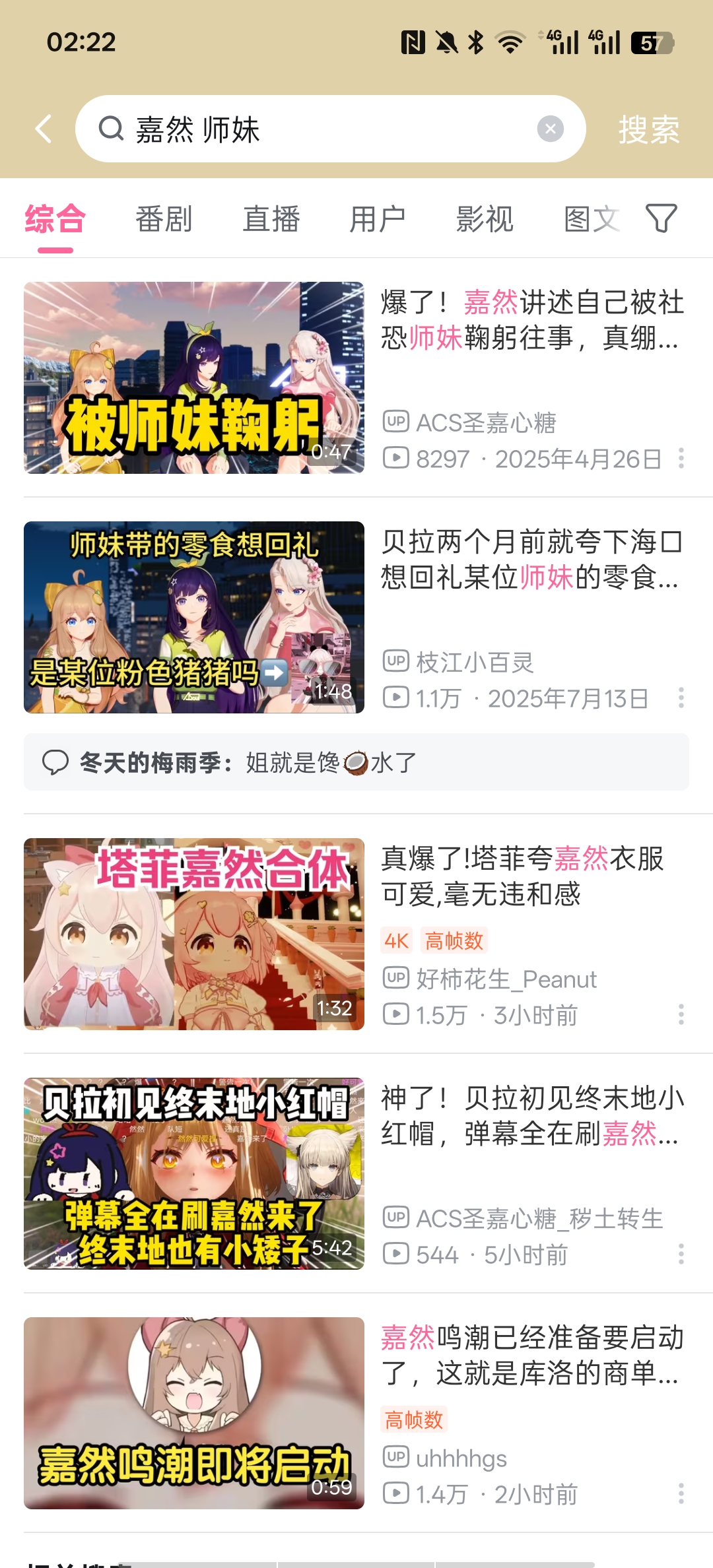This screenshot has width=713, height=1568.
Task: Switch to the 直播 tab
Action: tap(271, 219)
